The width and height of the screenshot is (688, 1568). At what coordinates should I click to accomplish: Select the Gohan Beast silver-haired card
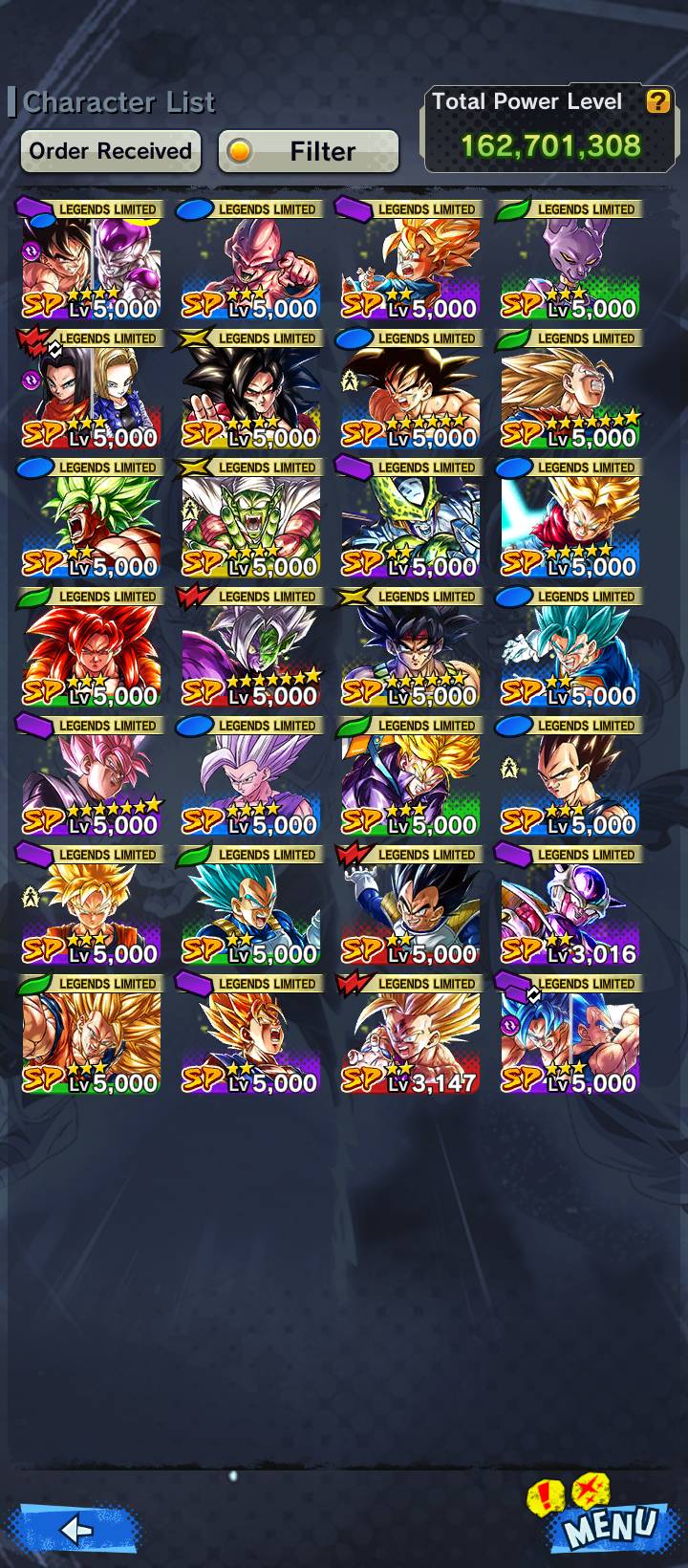click(x=250, y=777)
